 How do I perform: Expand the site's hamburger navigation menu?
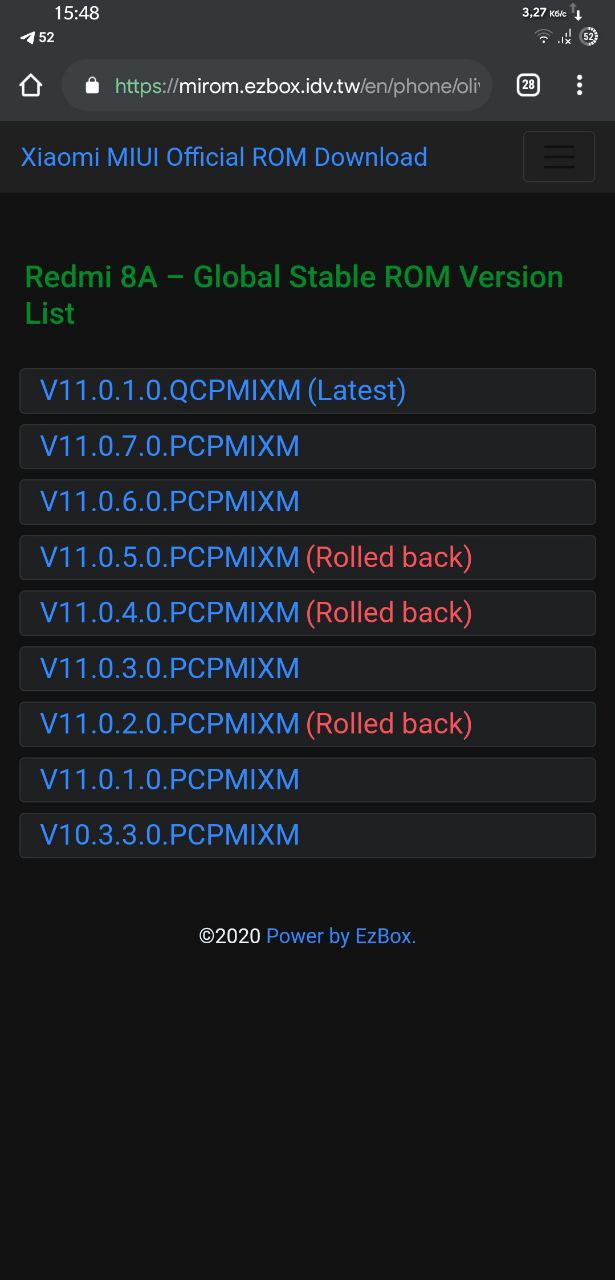tap(558, 157)
